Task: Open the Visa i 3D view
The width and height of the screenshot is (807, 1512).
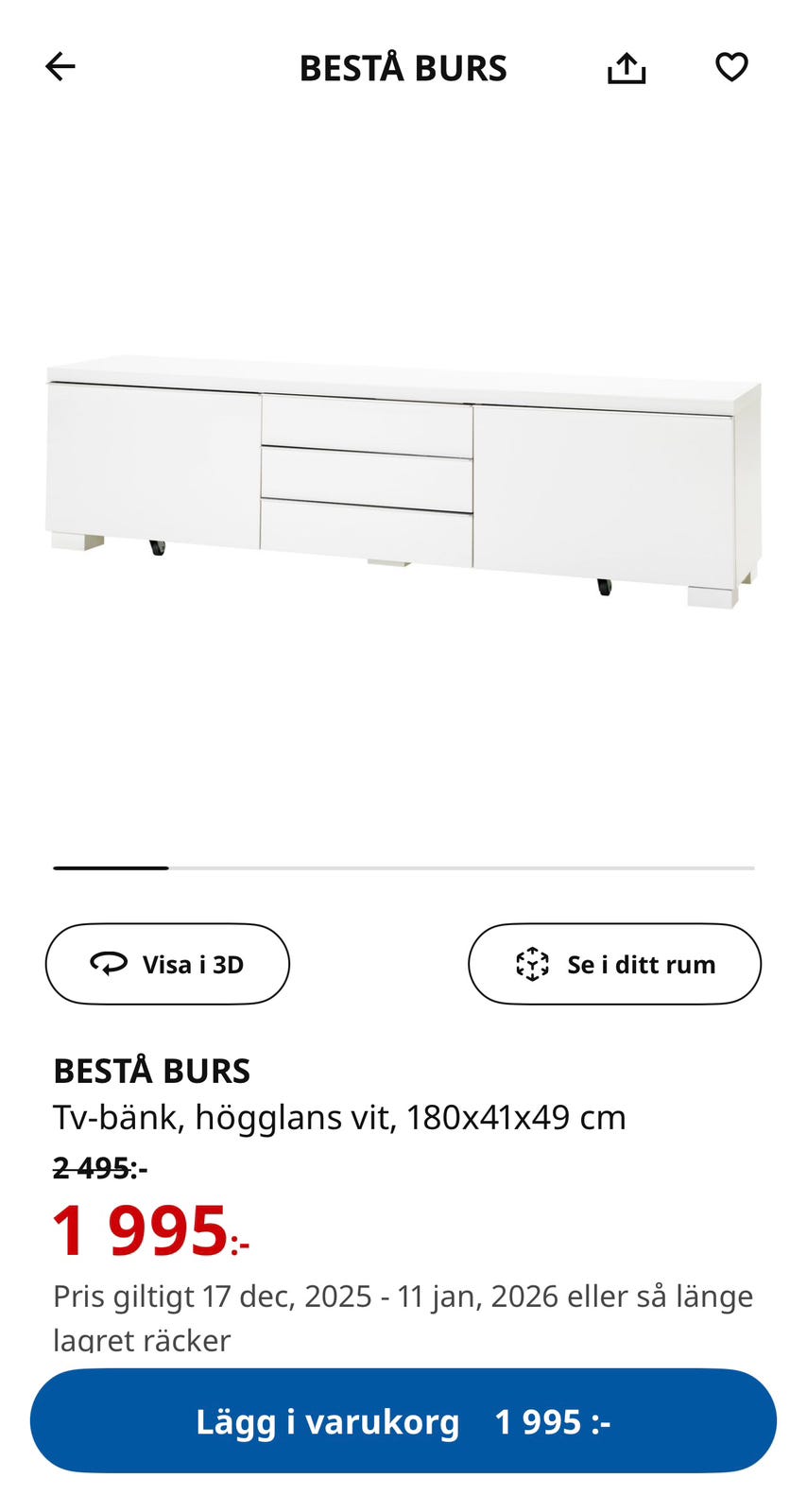Action: 167,964
